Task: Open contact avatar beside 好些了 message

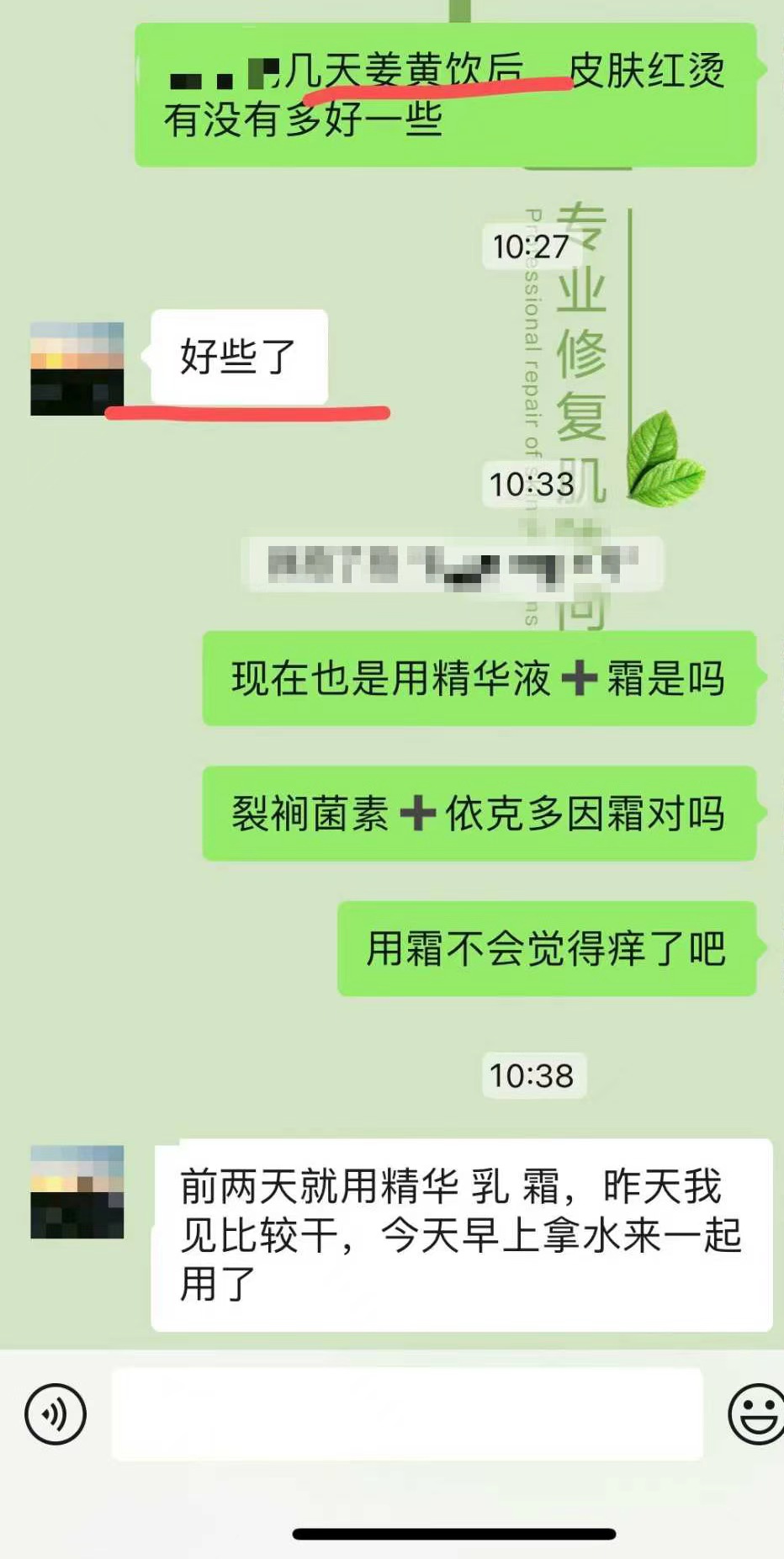Action: [77, 369]
